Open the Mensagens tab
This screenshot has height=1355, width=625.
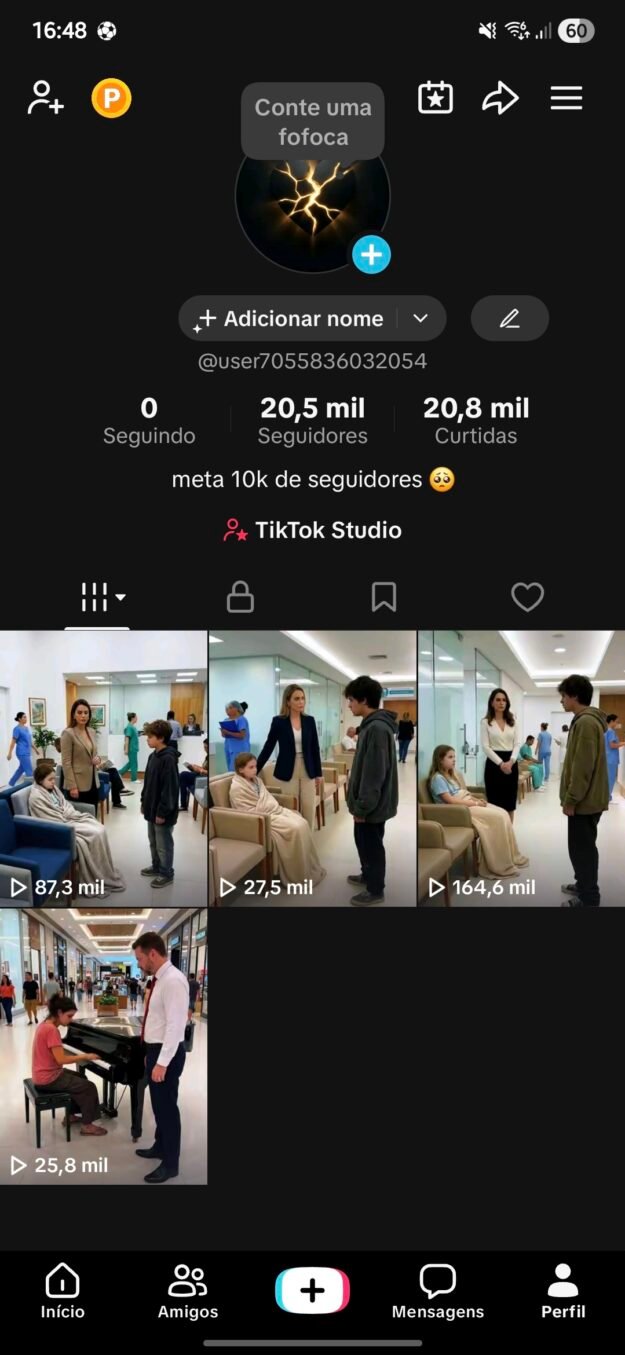pos(437,1290)
